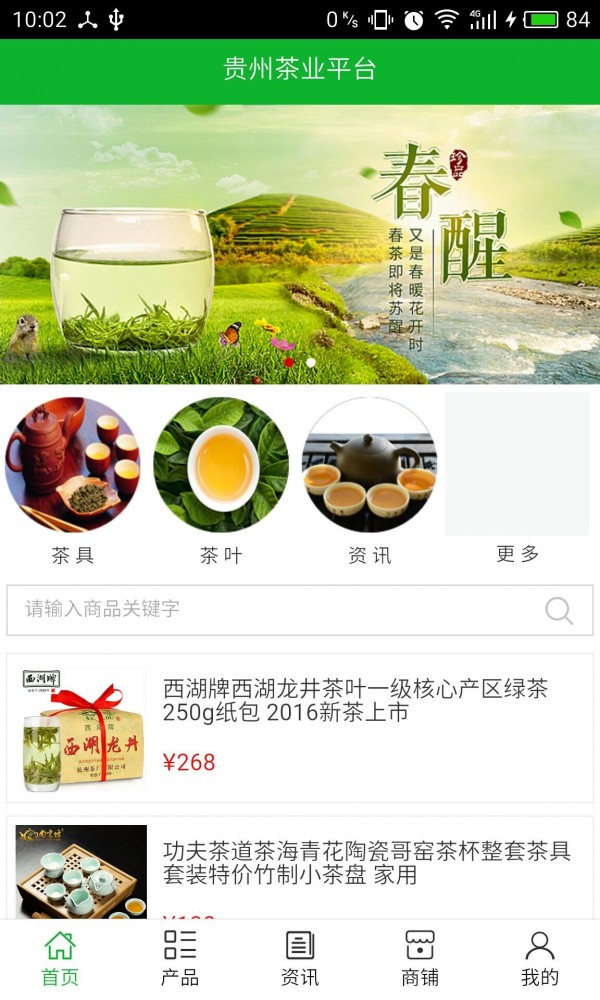
Task: Tap the magnifier search icon
Action: pos(559,610)
